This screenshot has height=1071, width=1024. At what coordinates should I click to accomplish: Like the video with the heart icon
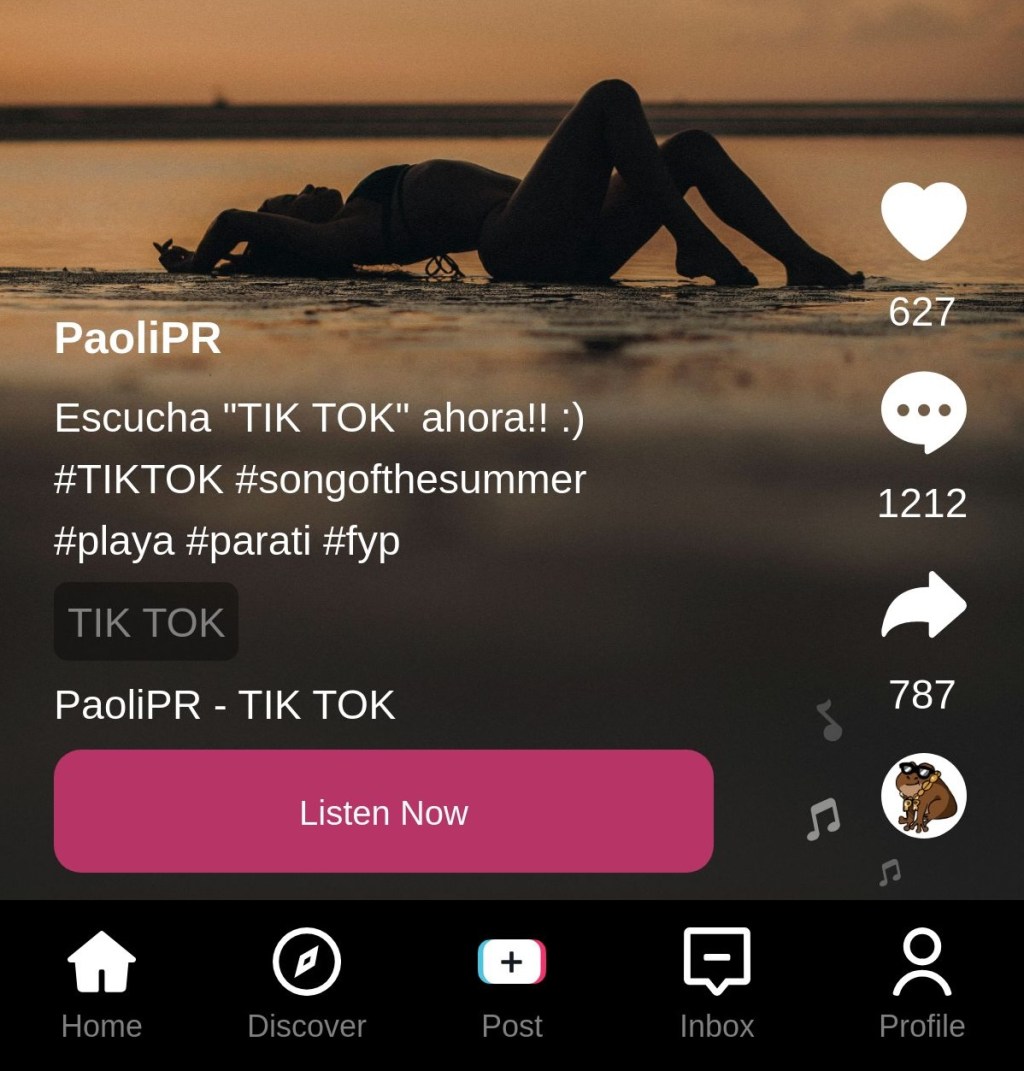[922, 221]
